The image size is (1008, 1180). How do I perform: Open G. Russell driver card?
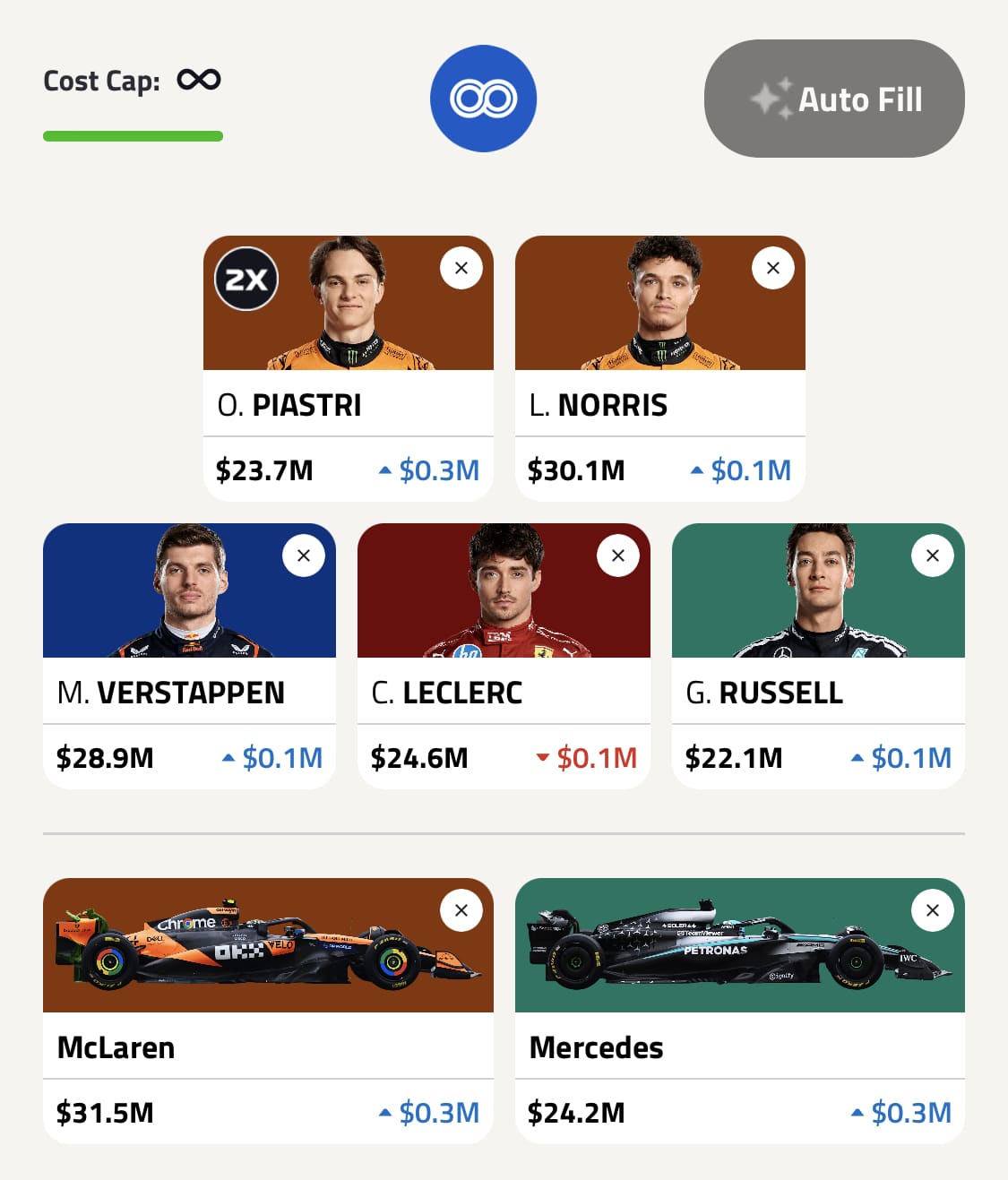(x=818, y=691)
